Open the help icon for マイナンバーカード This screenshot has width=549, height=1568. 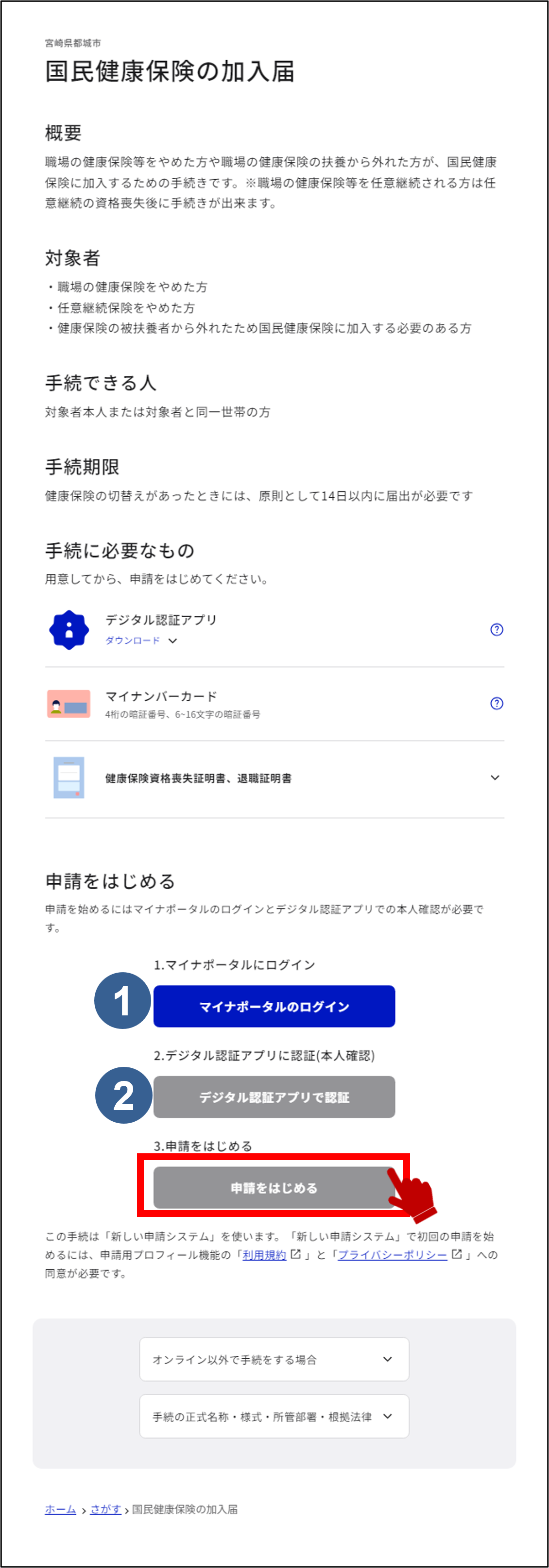pyautogui.click(x=497, y=703)
